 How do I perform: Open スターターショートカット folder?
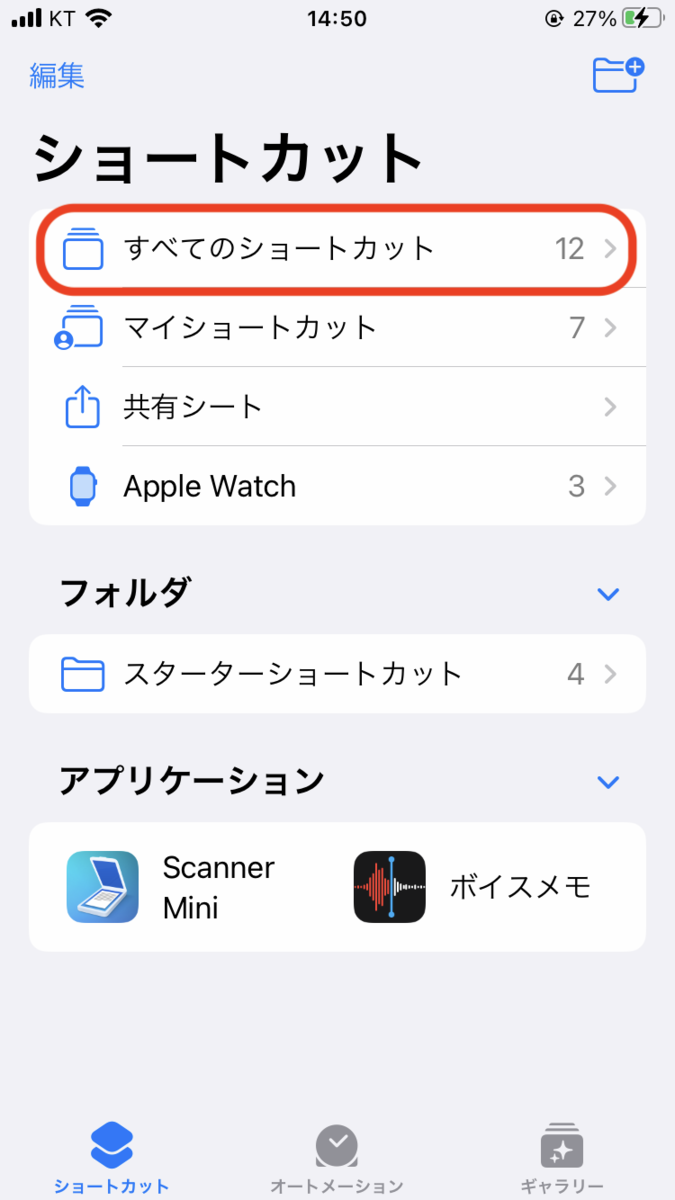pos(337,674)
